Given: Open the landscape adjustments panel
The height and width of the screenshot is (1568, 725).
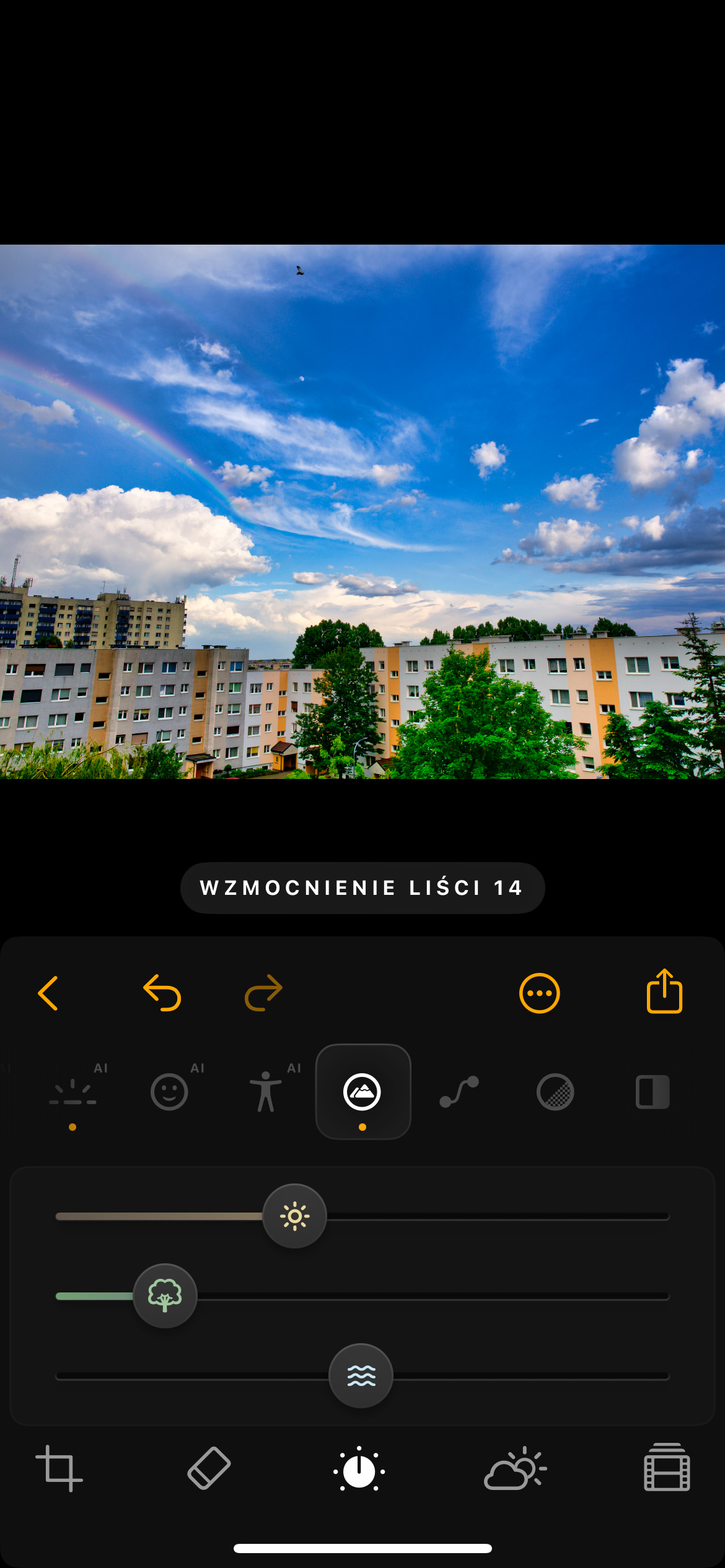Looking at the screenshot, I should pos(362,1092).
